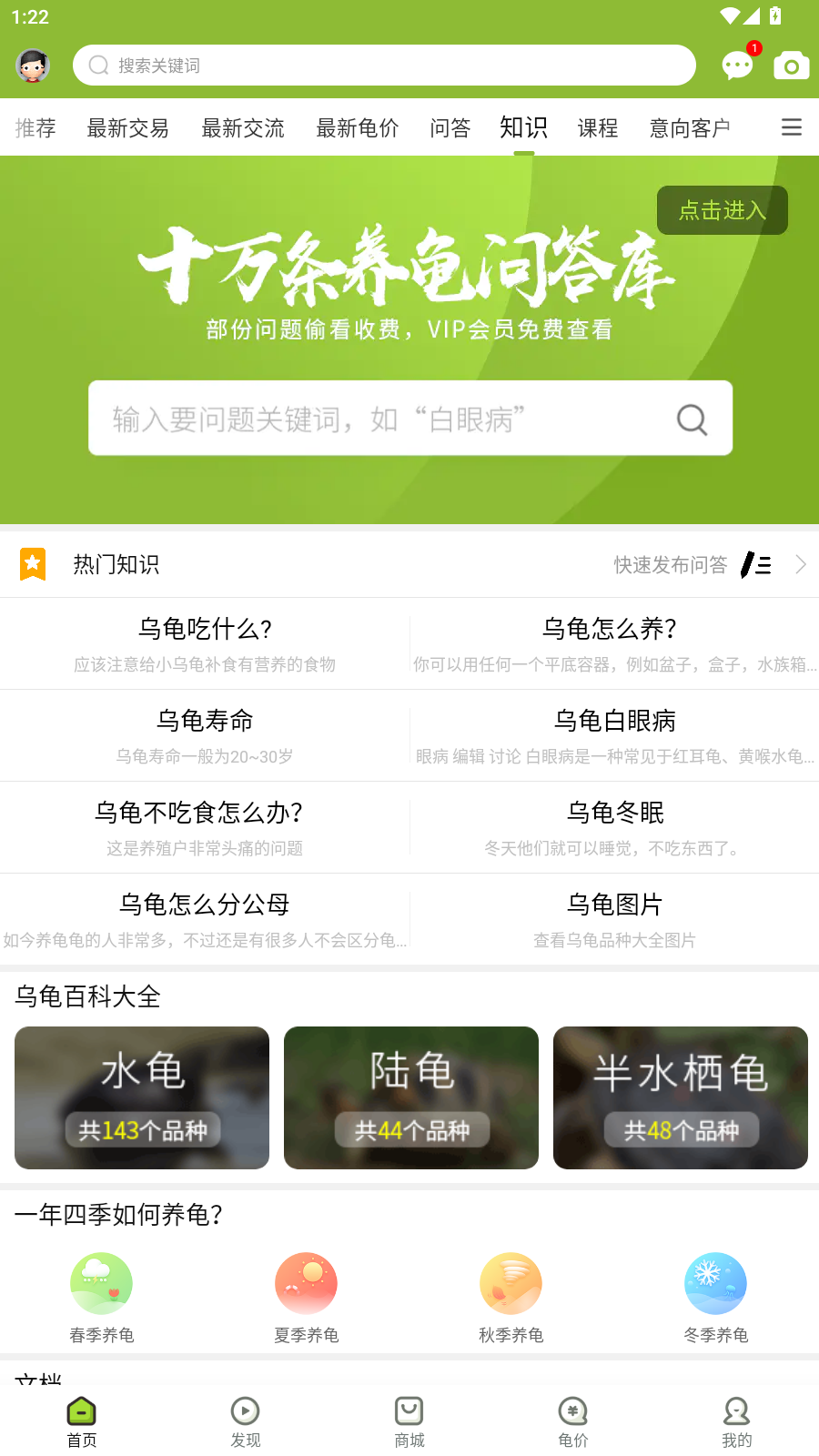
Task: Open messages via the chat bubble icon
Action: [737, 66]
